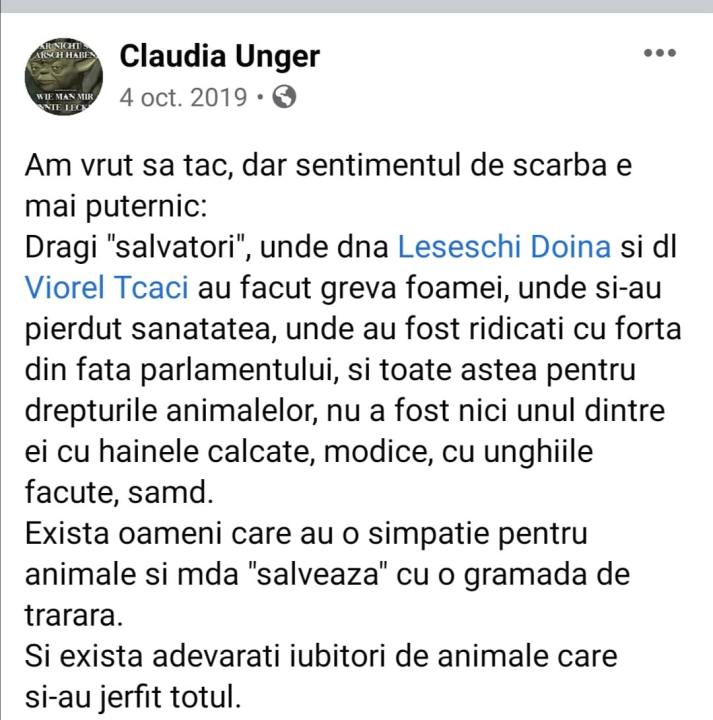Open the Claudia Unger name link
The width and height of the screenshot is (713, 720).
pyautogui.click(x=220, y=56)
